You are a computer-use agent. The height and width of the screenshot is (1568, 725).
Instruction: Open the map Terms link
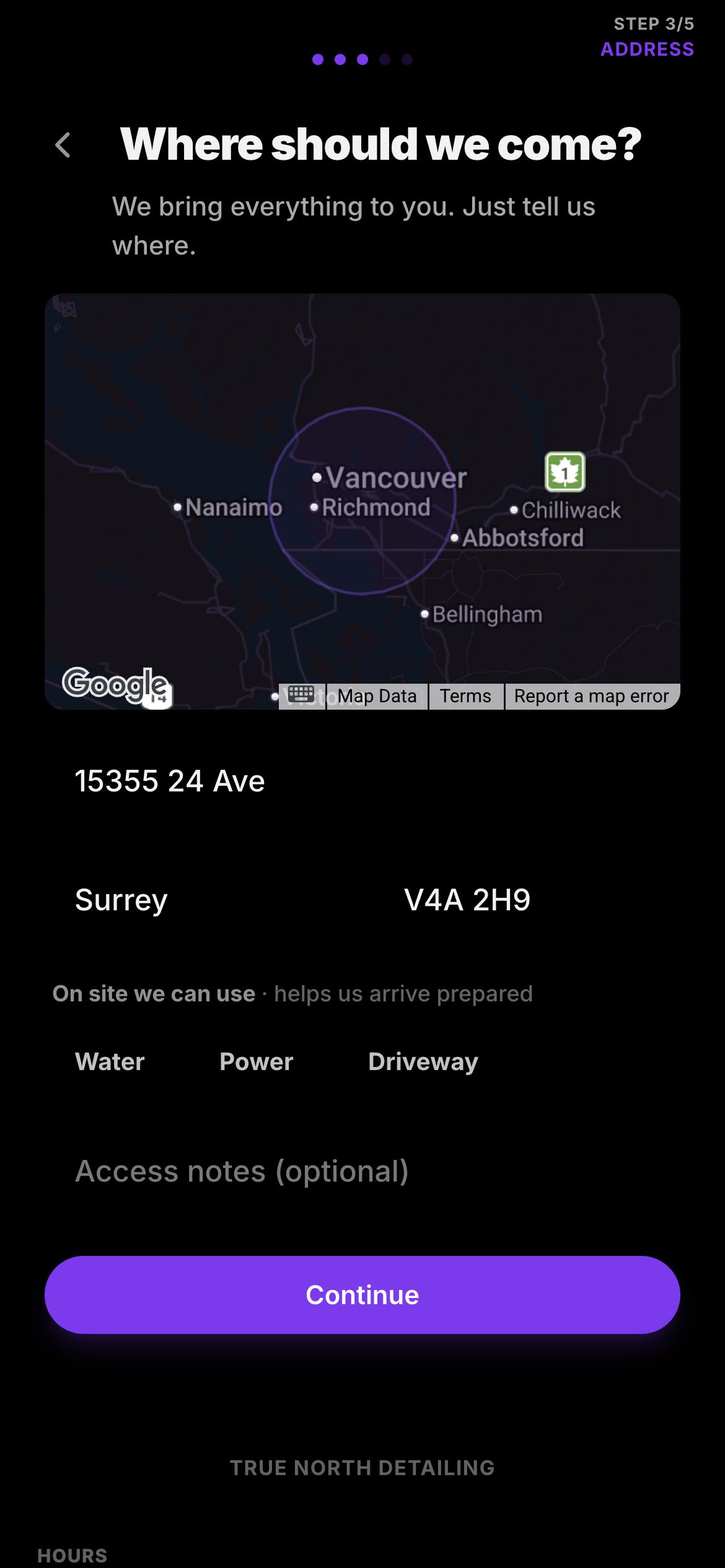pyautogui.click(x=465, y=696)
